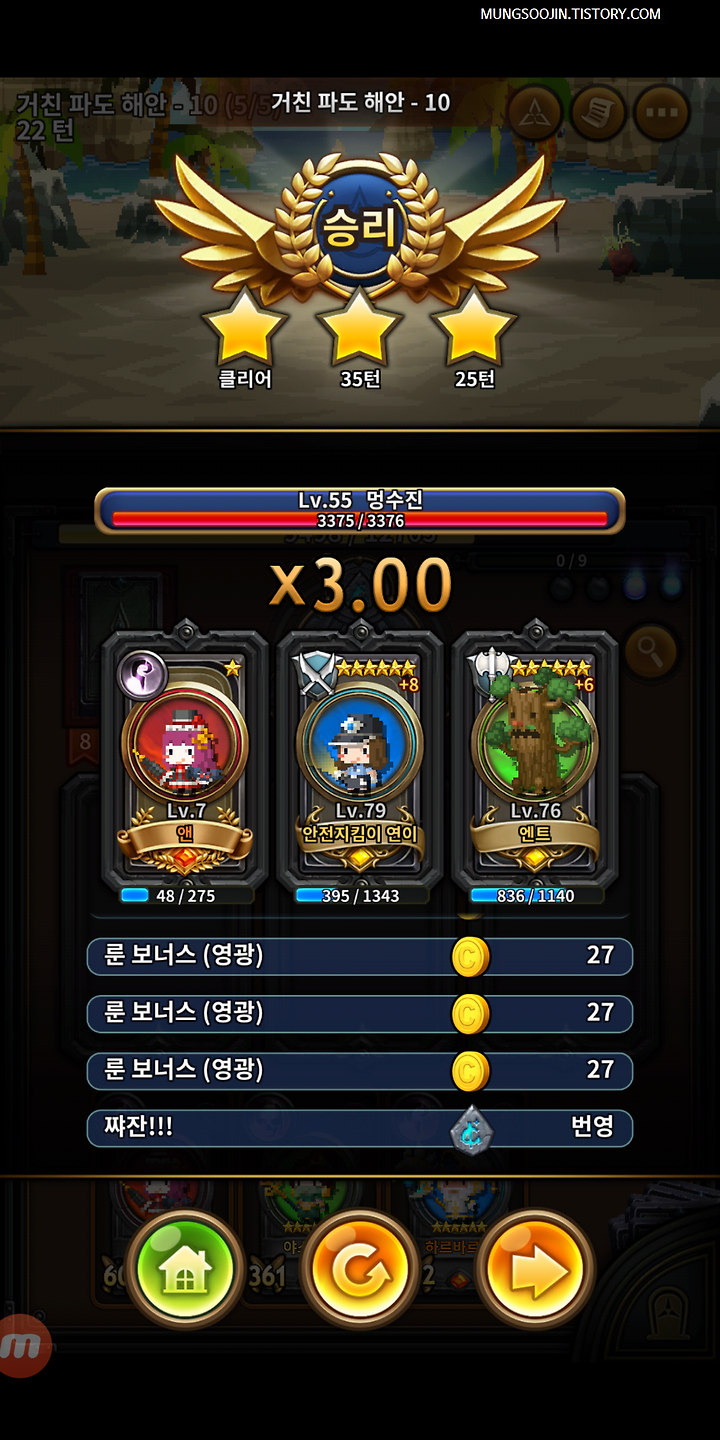Return to the home screen with the green house button
The width and height of the screenshot is (720, 1440).
tap(185, 1269)
